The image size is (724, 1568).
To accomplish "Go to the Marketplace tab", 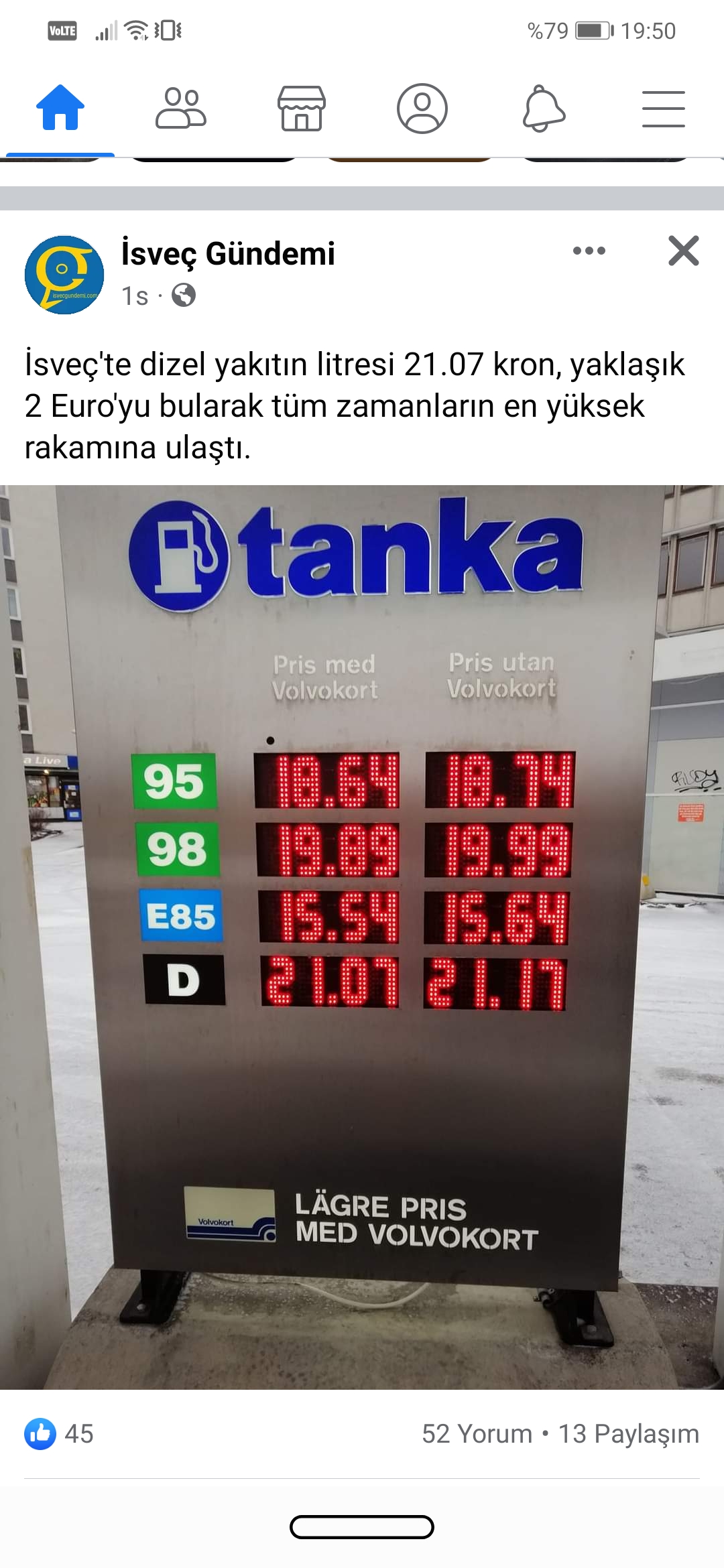I will pos(302,108).
